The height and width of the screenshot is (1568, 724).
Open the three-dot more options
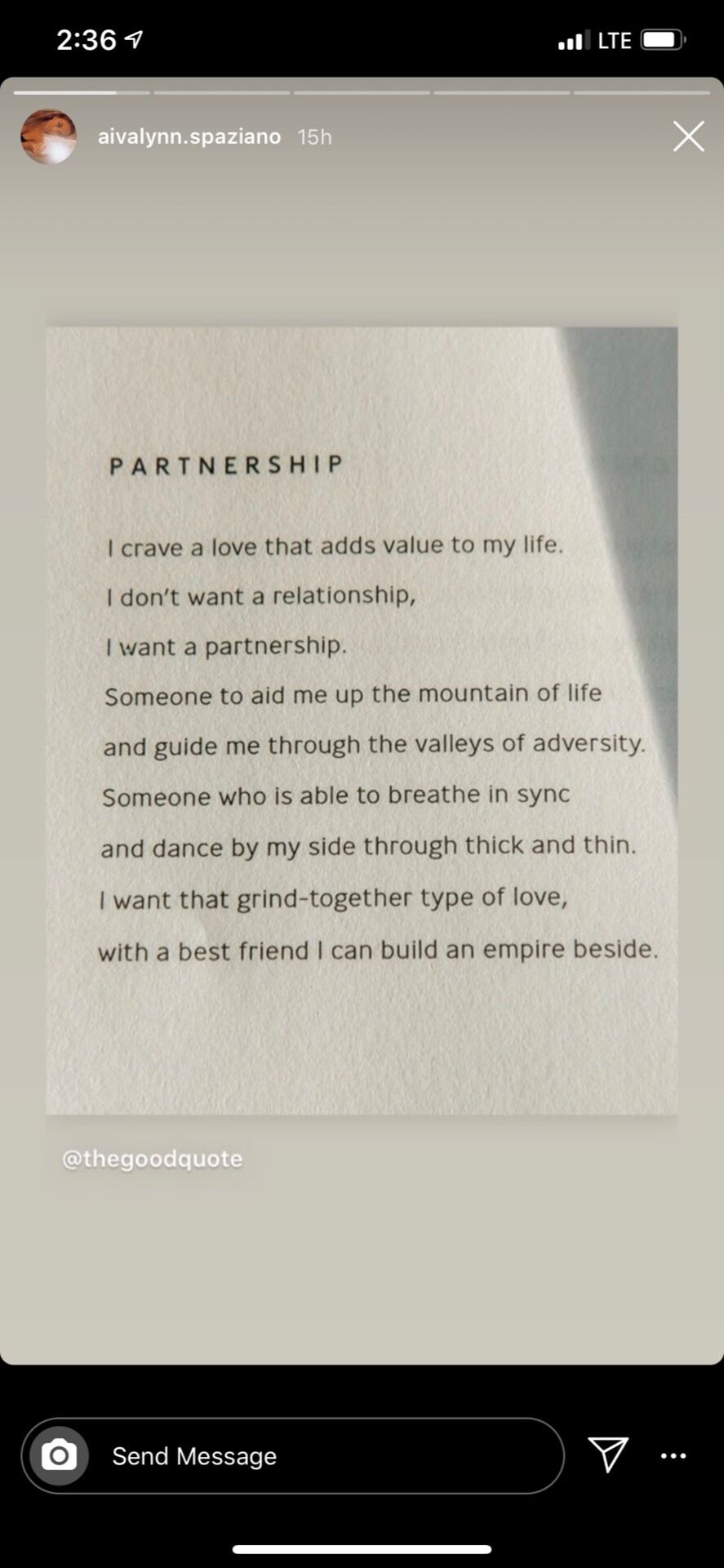[673, 1455]
